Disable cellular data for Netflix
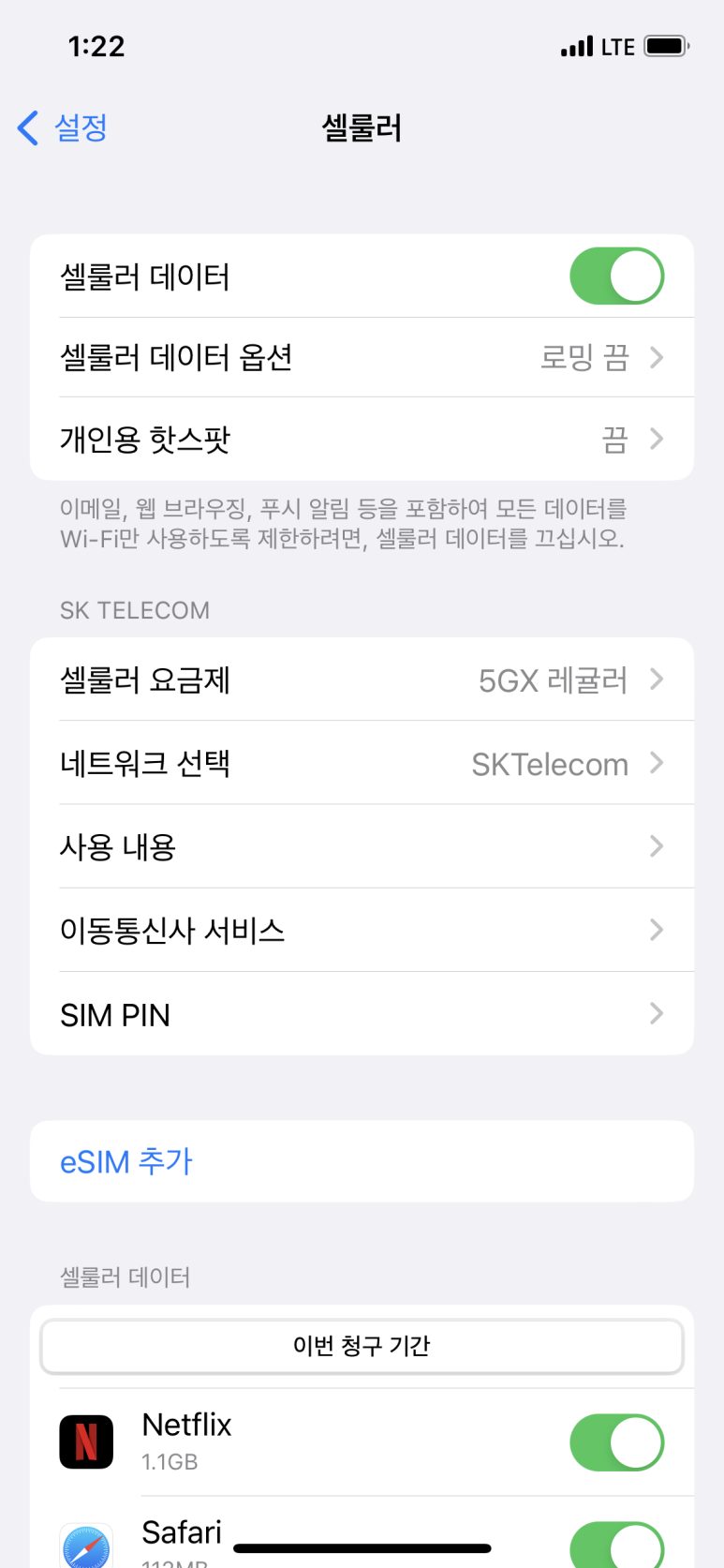 [x=616, y=1442]
